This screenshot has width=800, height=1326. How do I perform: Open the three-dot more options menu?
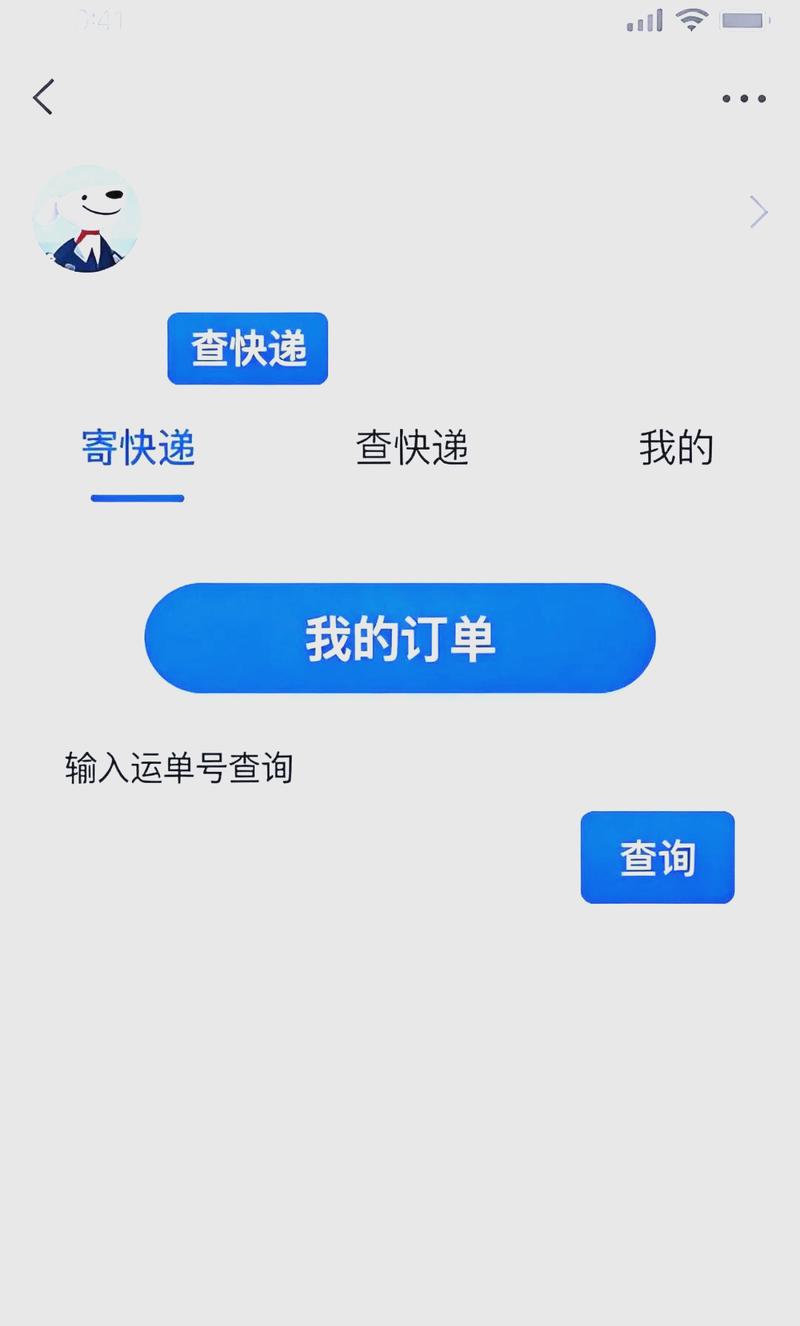pyautogui.click(x=743, y=97)
